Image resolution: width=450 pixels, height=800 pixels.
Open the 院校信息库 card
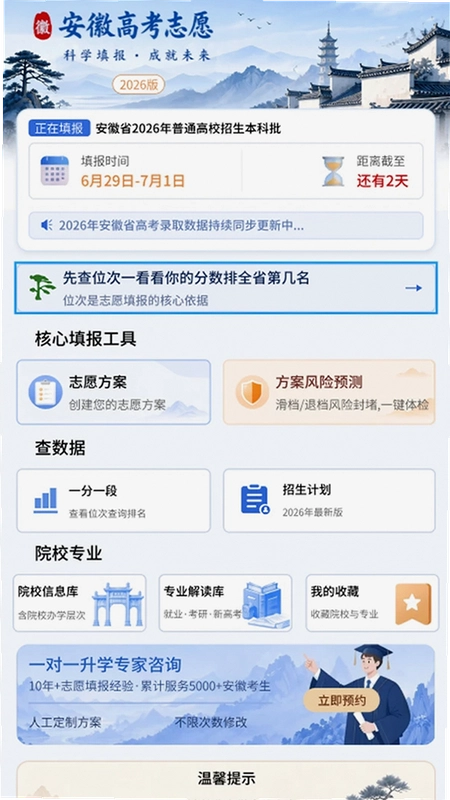click(80, 603)
